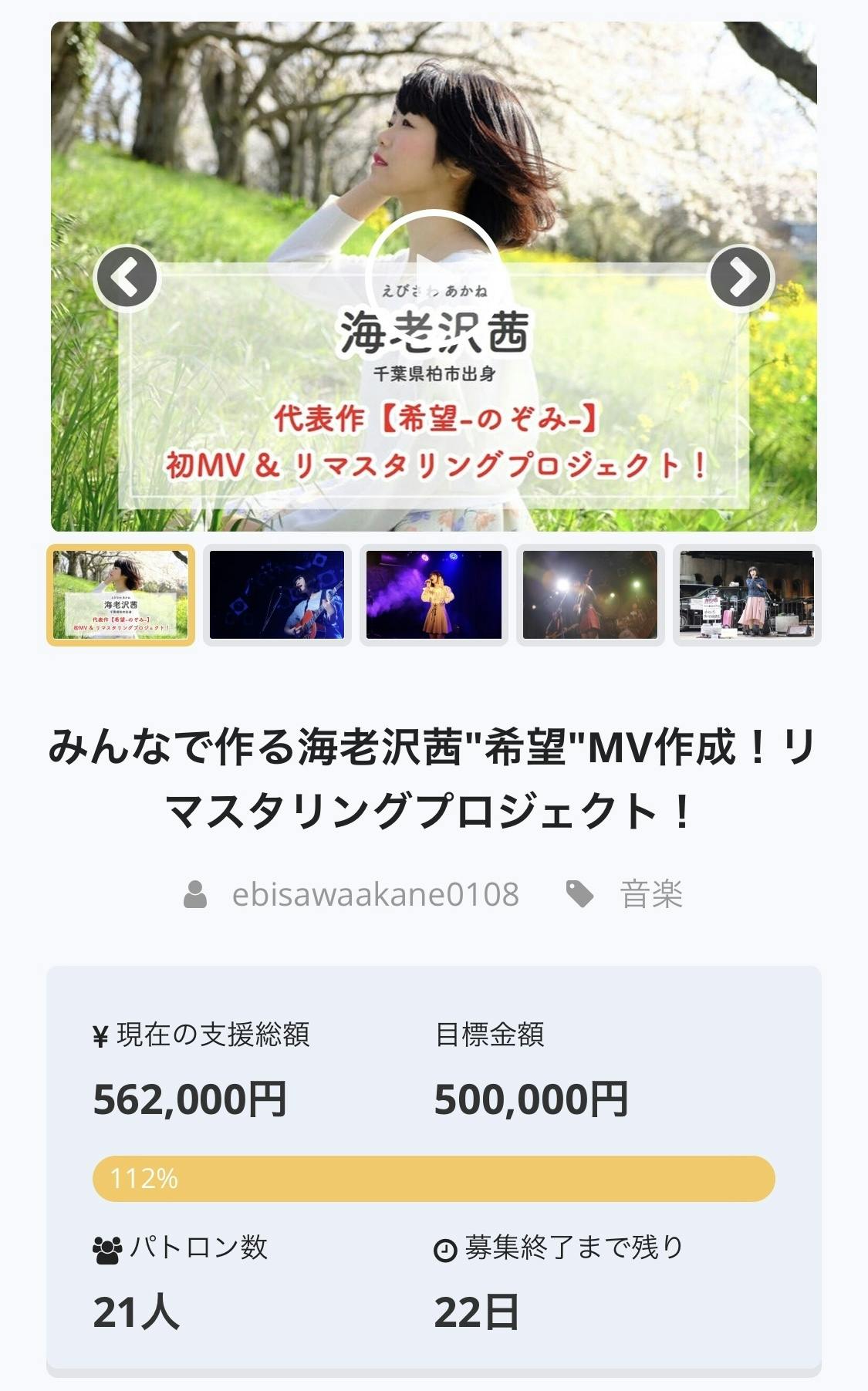Go to the previous slide in carousel
The height and width of the screenshot is (1391, 868).
coord(126,278)
